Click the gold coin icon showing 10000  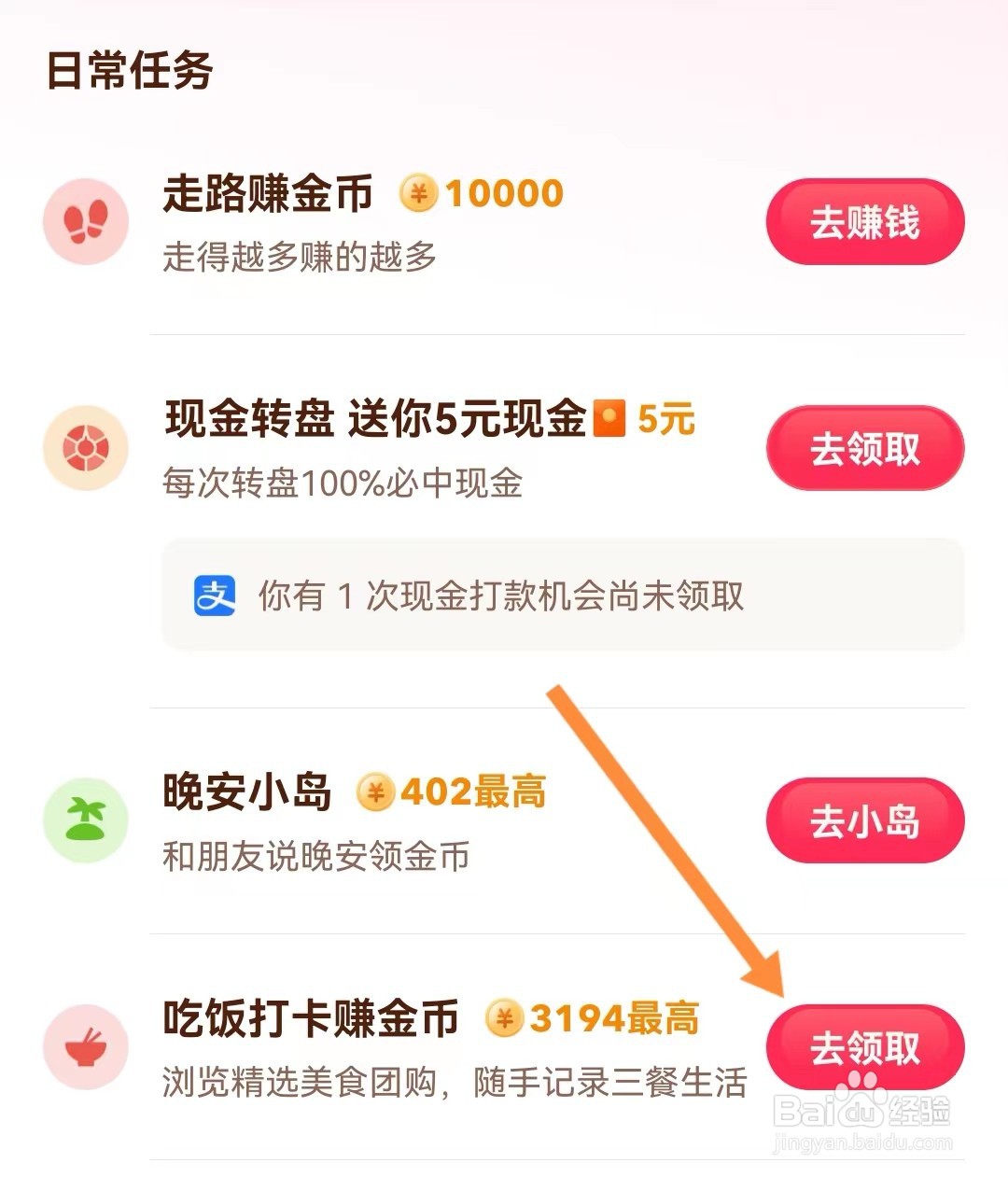417,192
